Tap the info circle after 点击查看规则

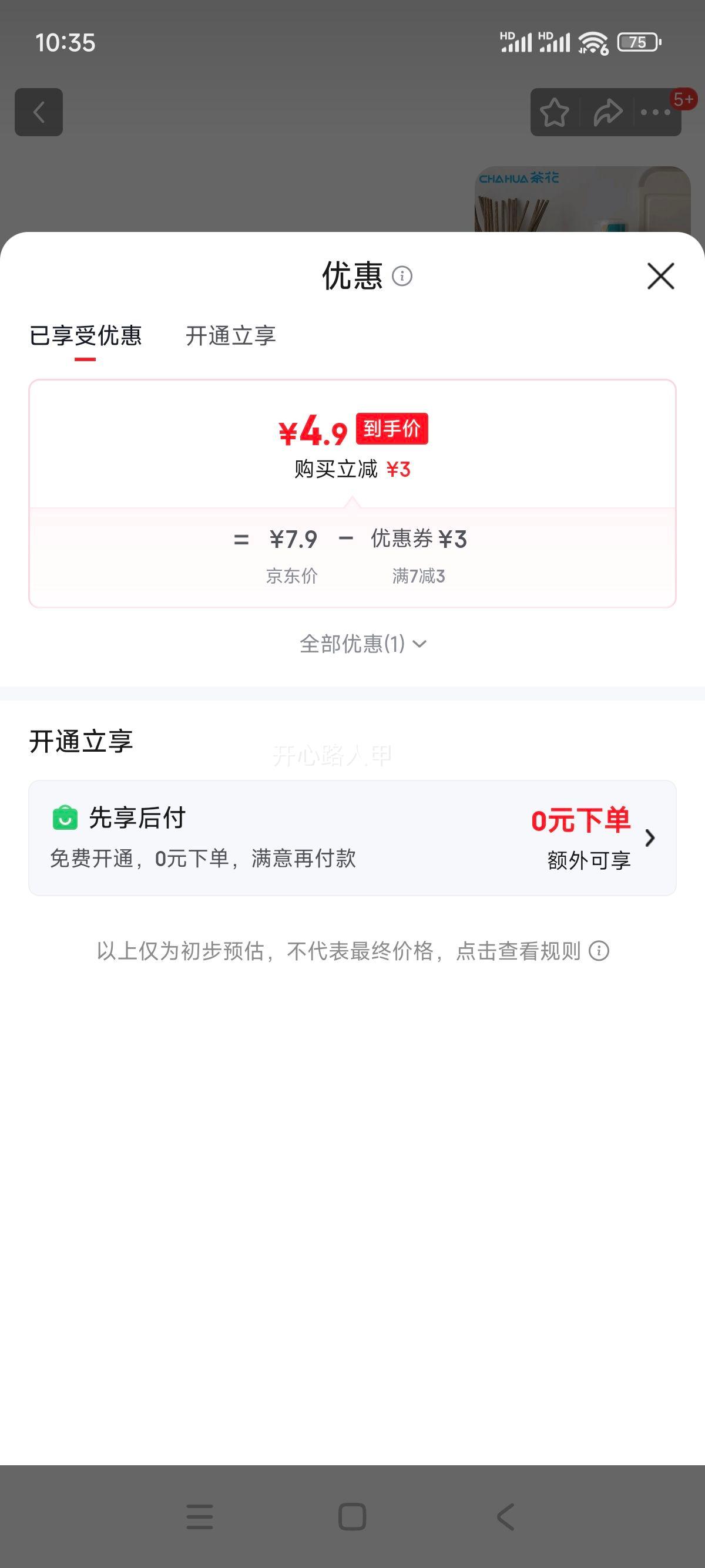pyautogui.click(x=600, y=951)
